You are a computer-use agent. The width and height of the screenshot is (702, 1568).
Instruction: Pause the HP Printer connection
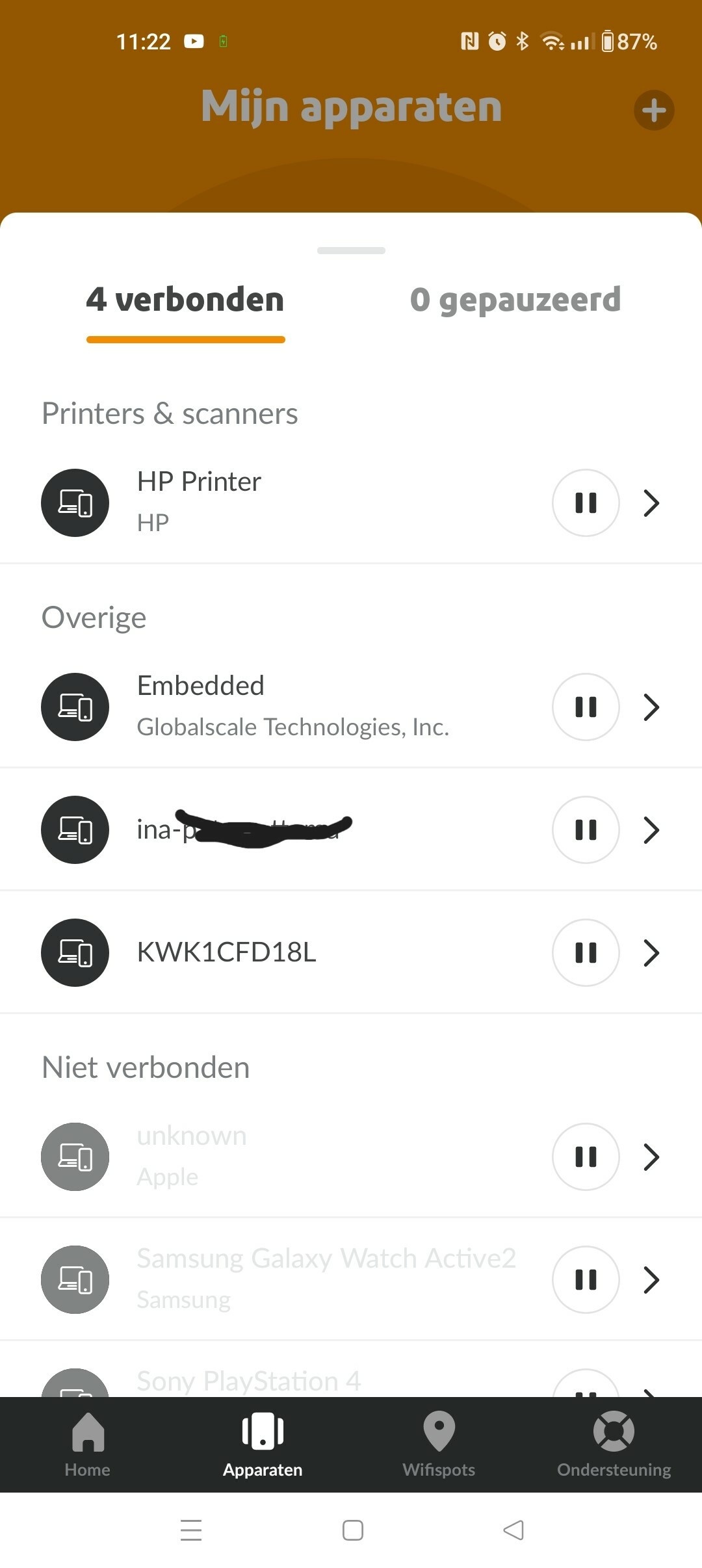pos(585,503)
